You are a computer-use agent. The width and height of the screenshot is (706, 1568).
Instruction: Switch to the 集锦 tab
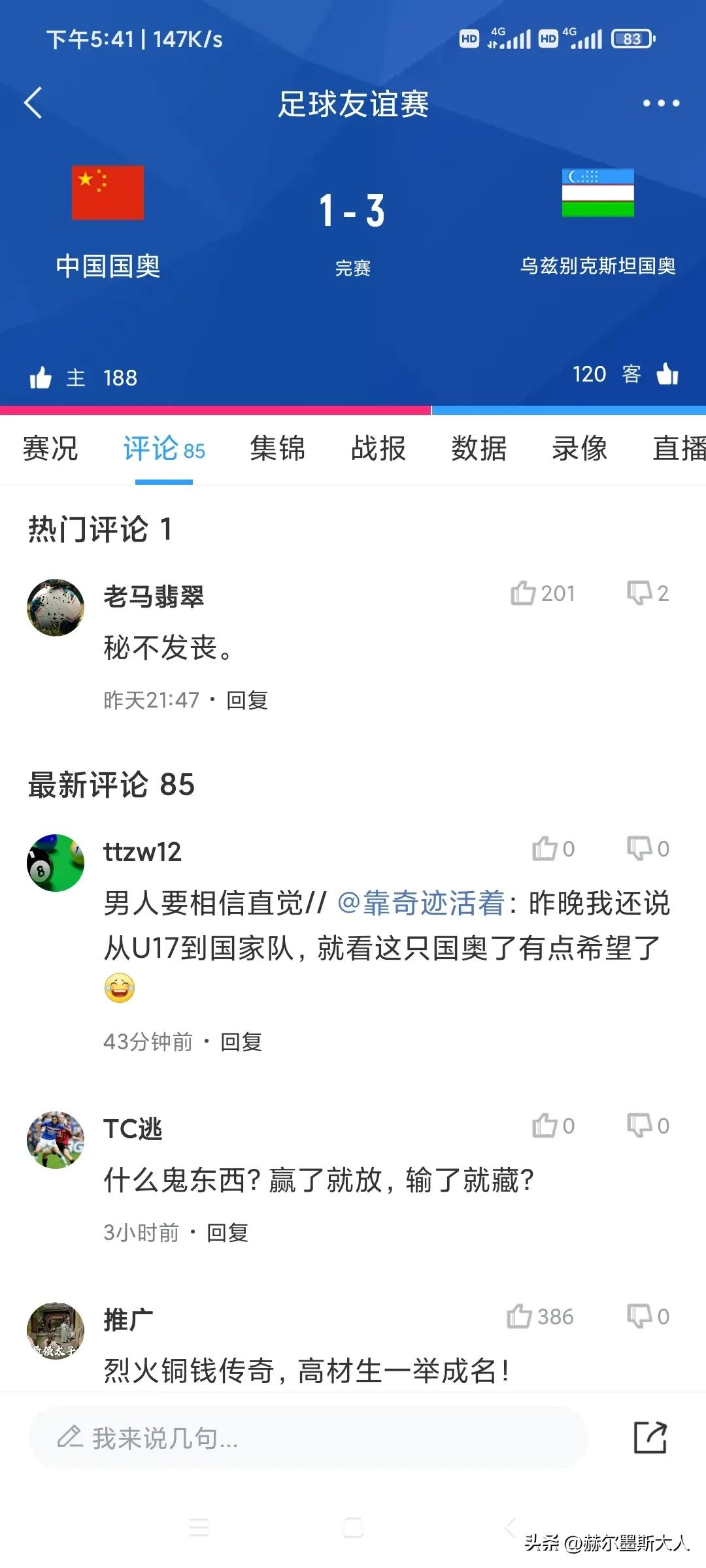pos(277,449)
